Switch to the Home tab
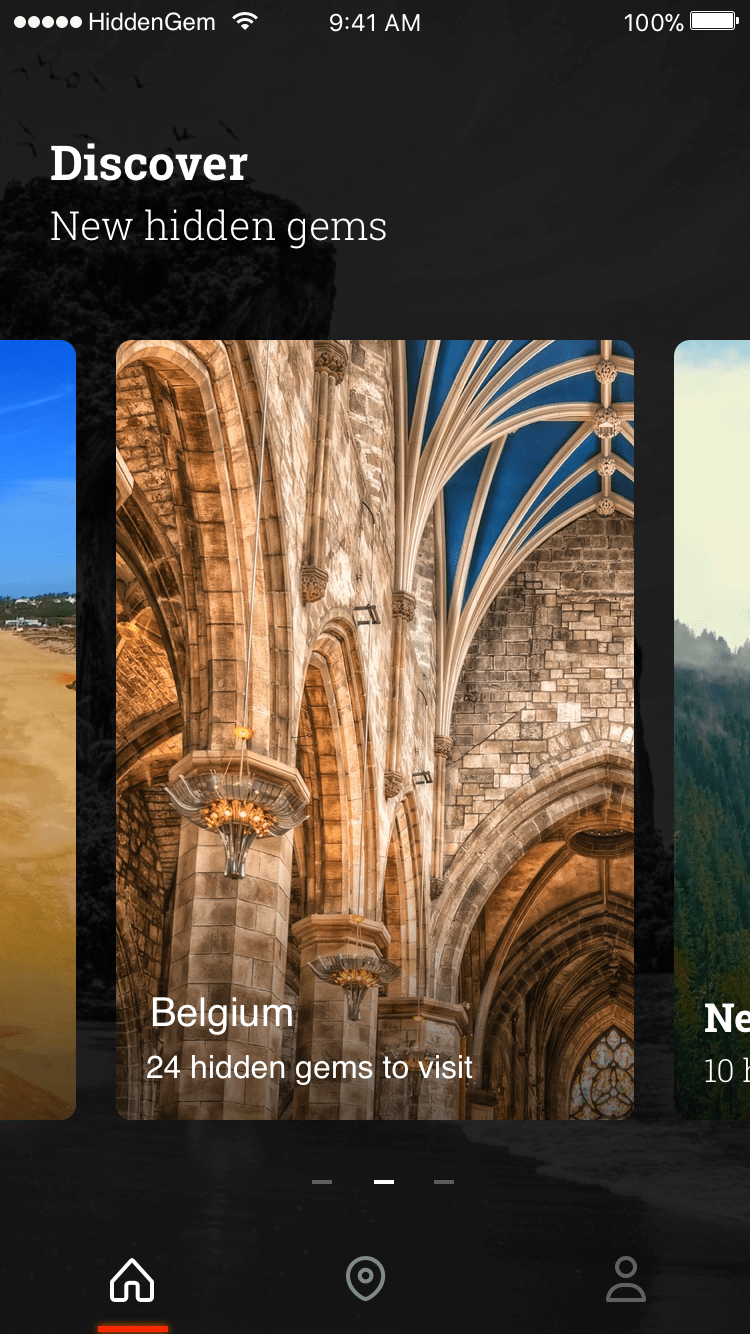The width and height of the screenshot is (750, 1334). pyautogui.click(x=132, y=1279)
